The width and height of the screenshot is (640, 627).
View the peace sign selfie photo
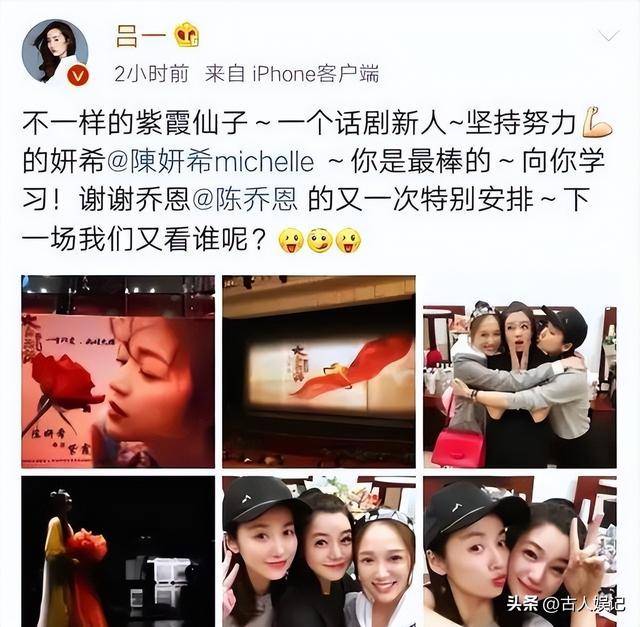[x=519, y=551]
